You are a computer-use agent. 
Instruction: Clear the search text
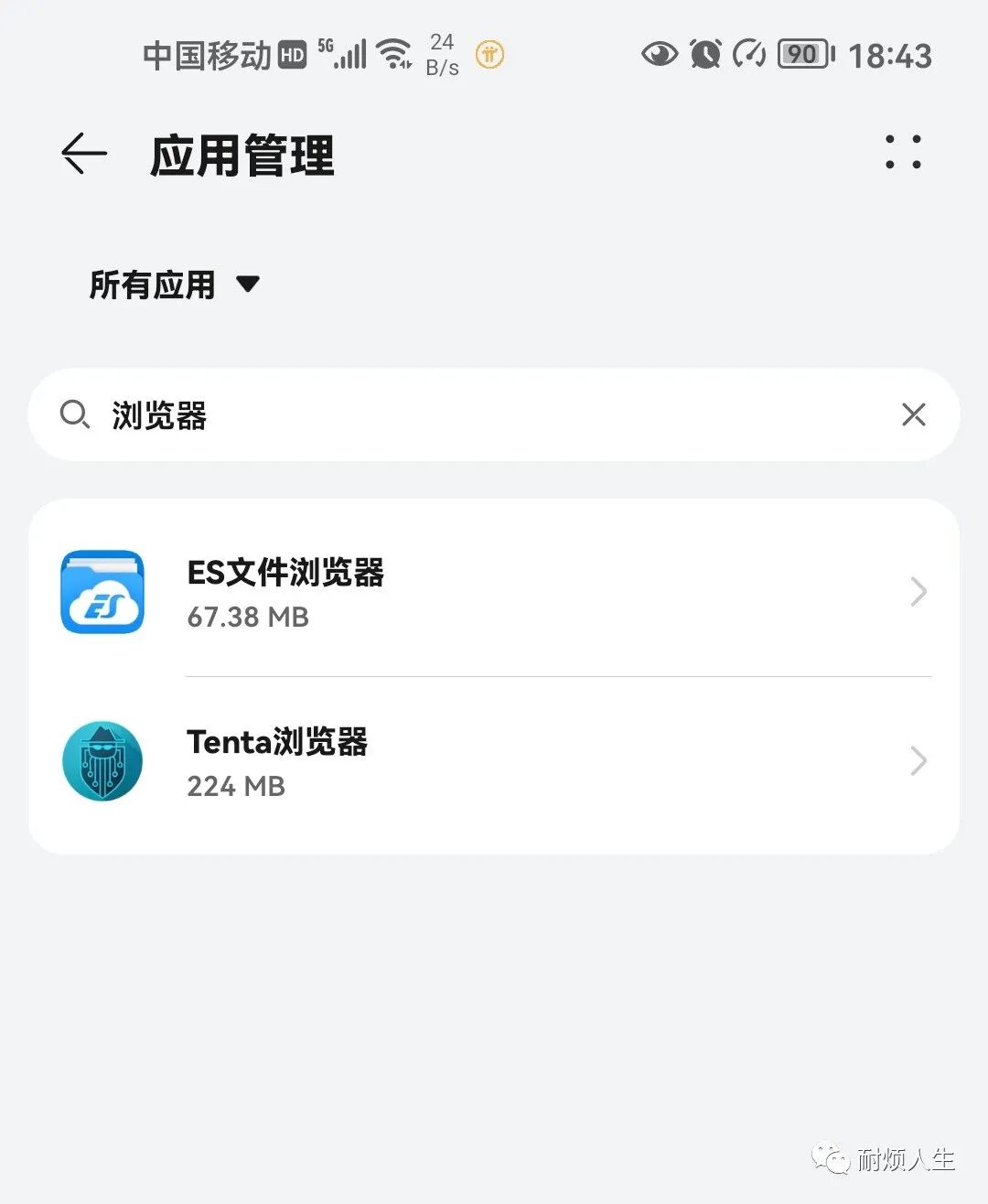point(913,415)
